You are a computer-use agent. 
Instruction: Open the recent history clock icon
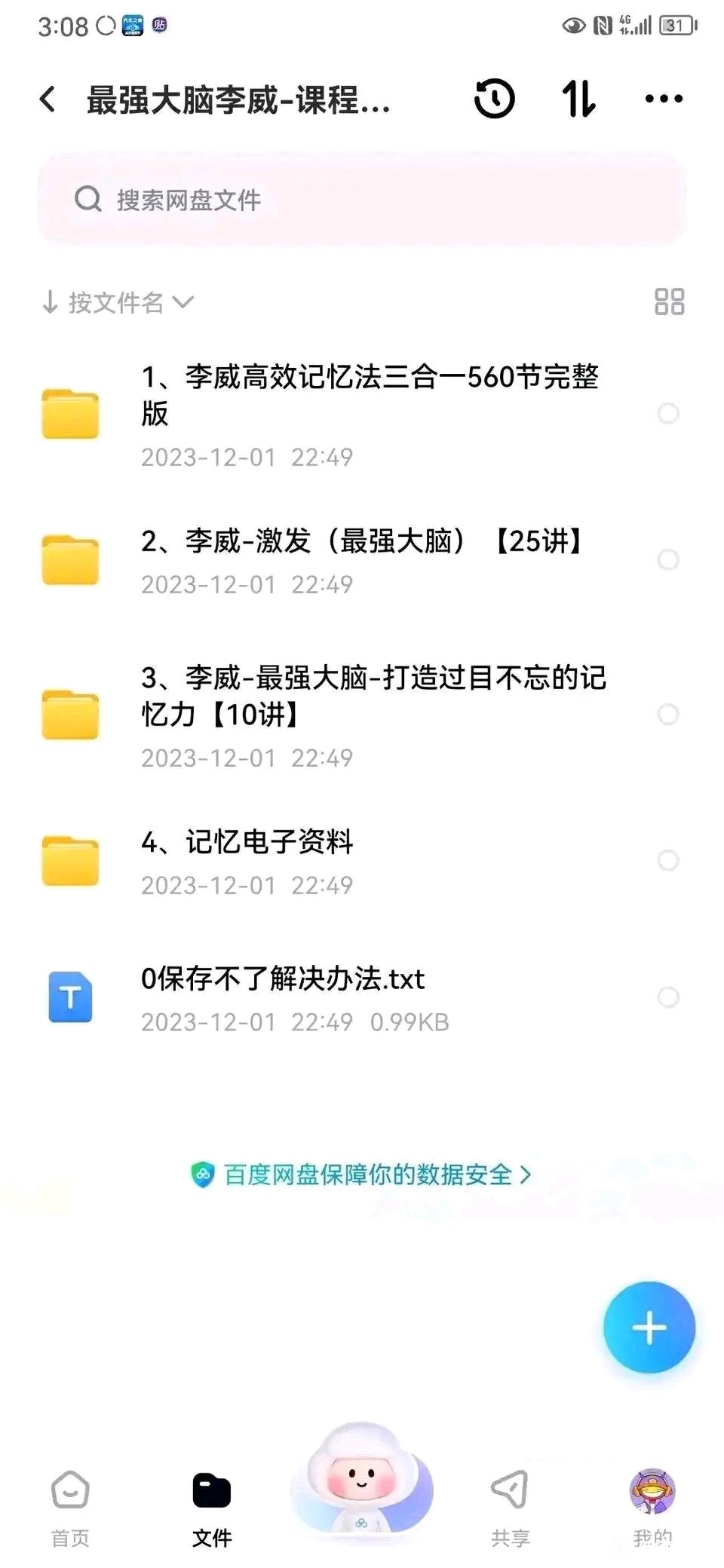pyautogui.click(x=494, y=99)
